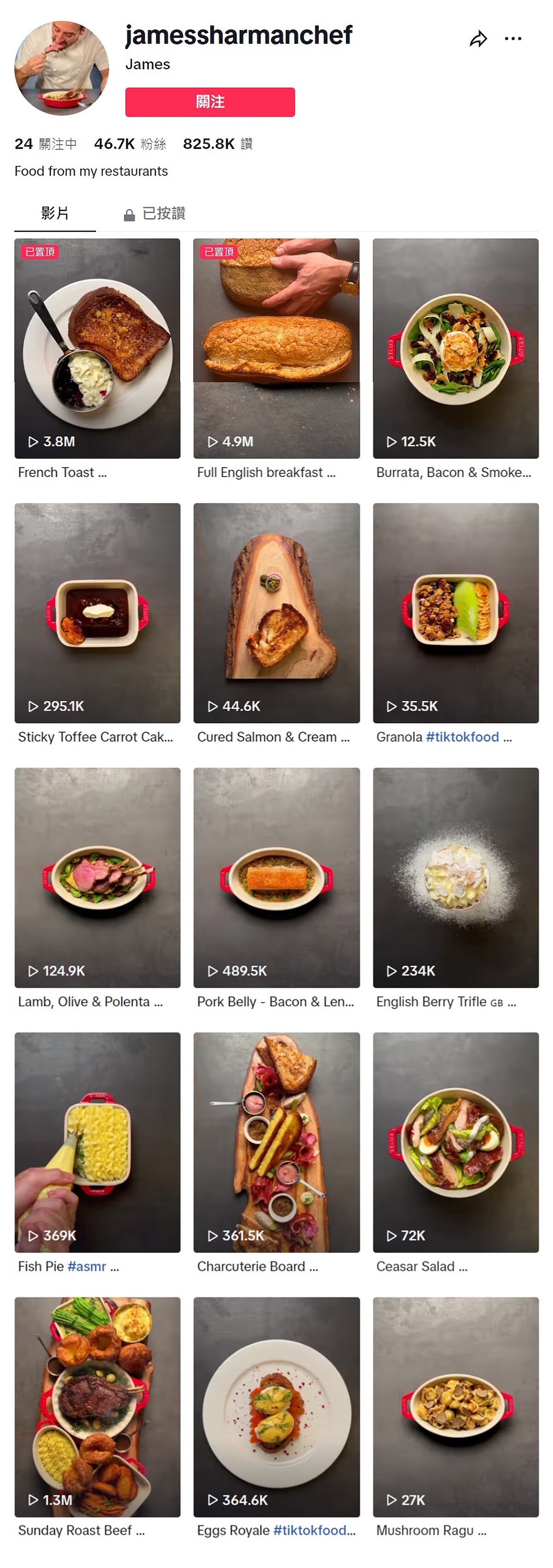Open the Lamb, Olive & Polenta video
Screen dimensions: 553x1568
[x=97, y=877]
